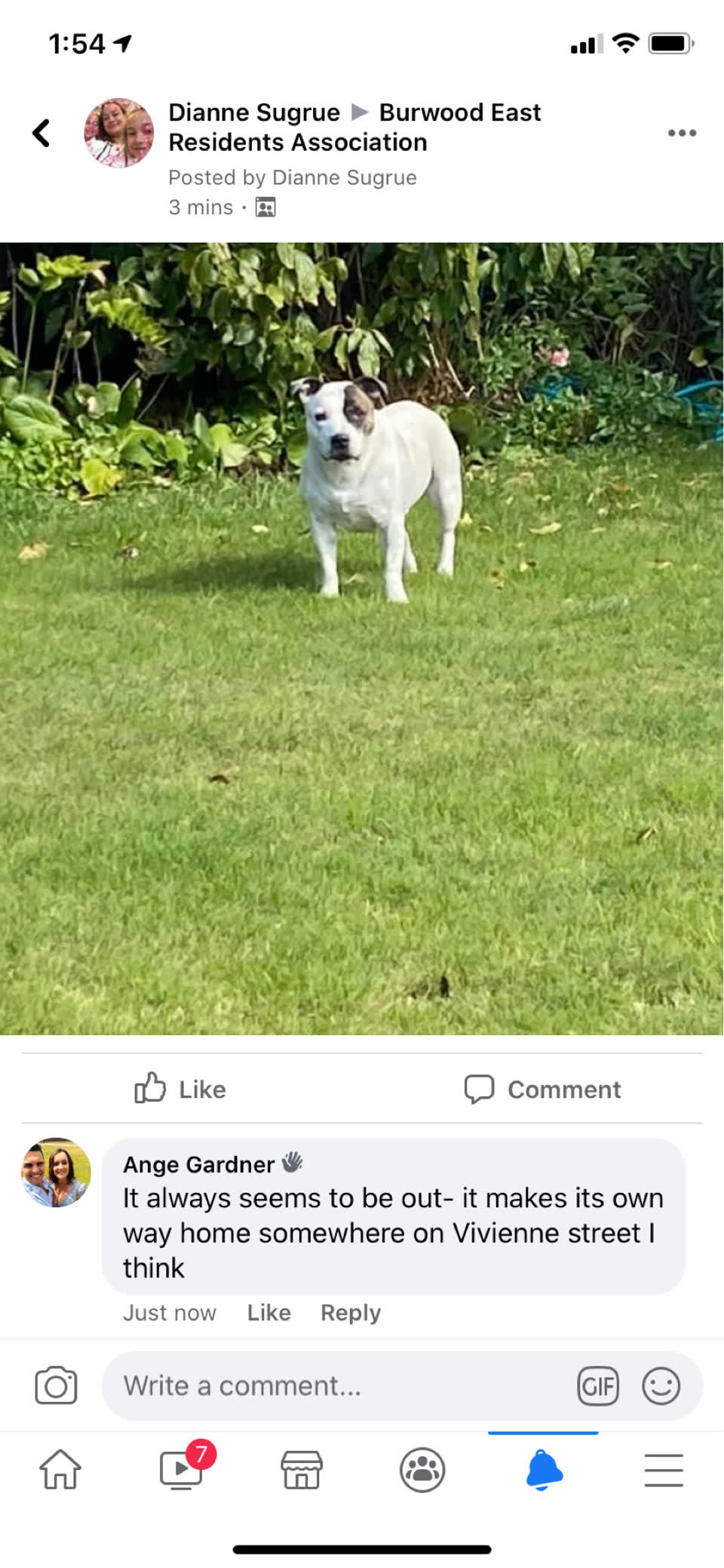
Task: Open Burwood East Residents Association group
Action: 354,127
